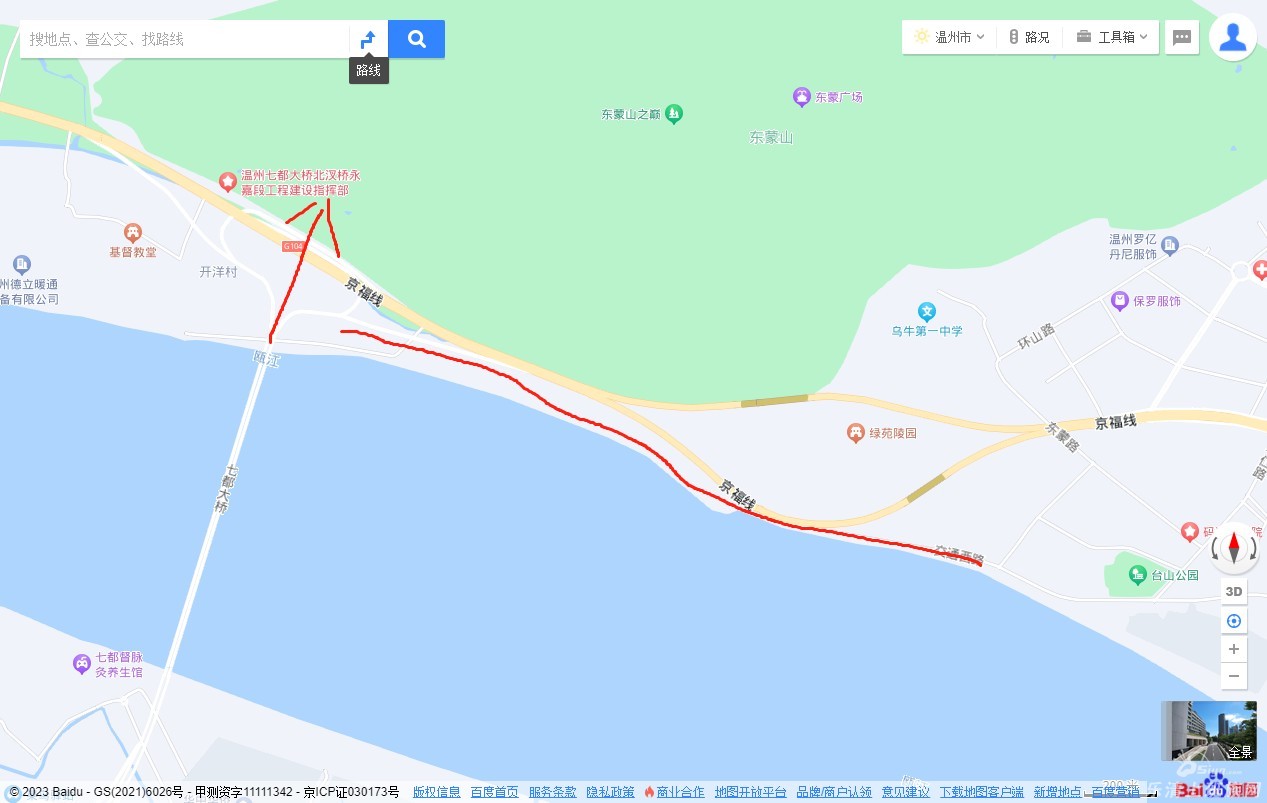
Task: Open the 版权信息 footer link
Action: pyautogui.click(x=437, y=792)
